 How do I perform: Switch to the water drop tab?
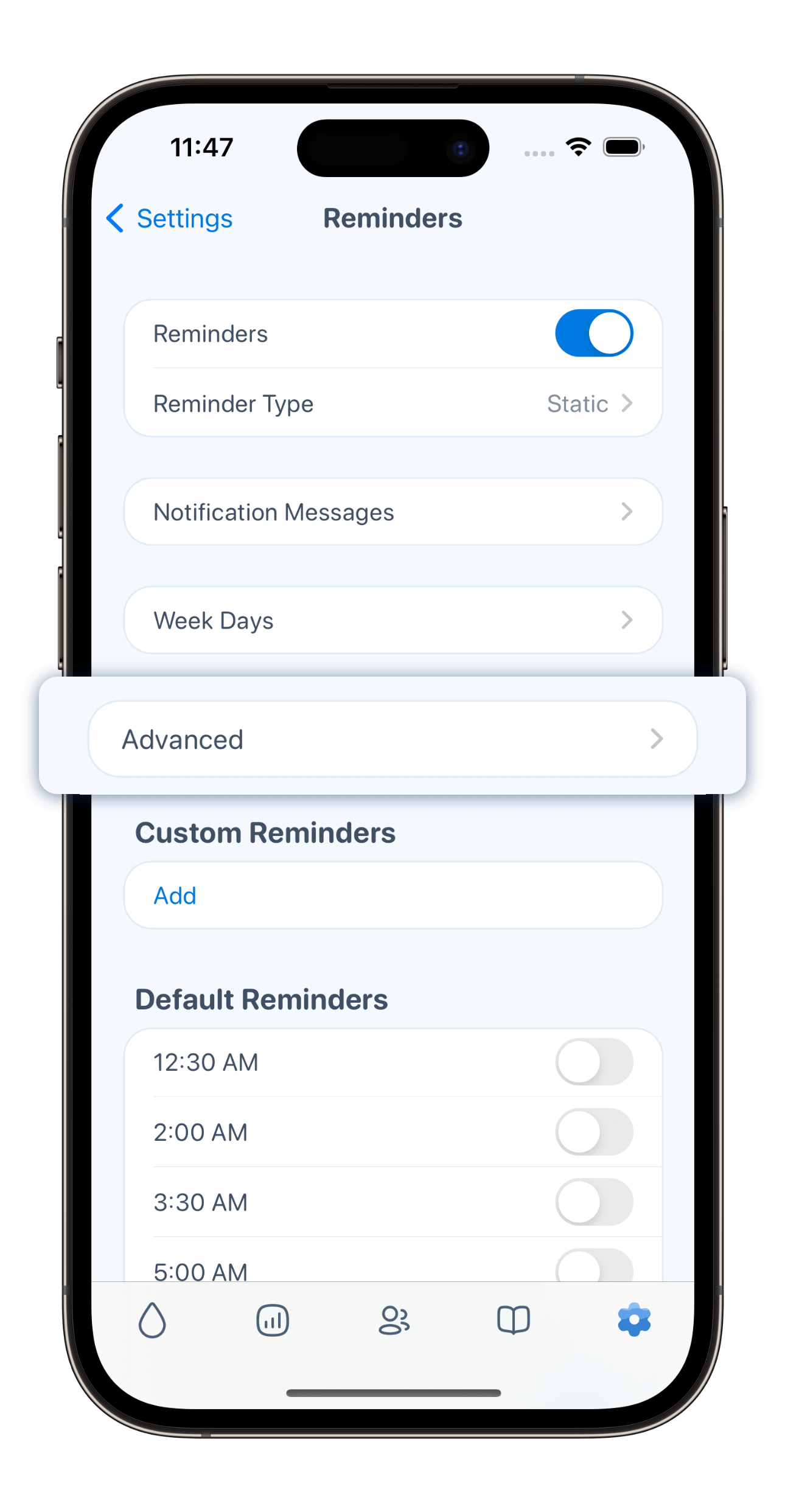tap(152, 1320)
